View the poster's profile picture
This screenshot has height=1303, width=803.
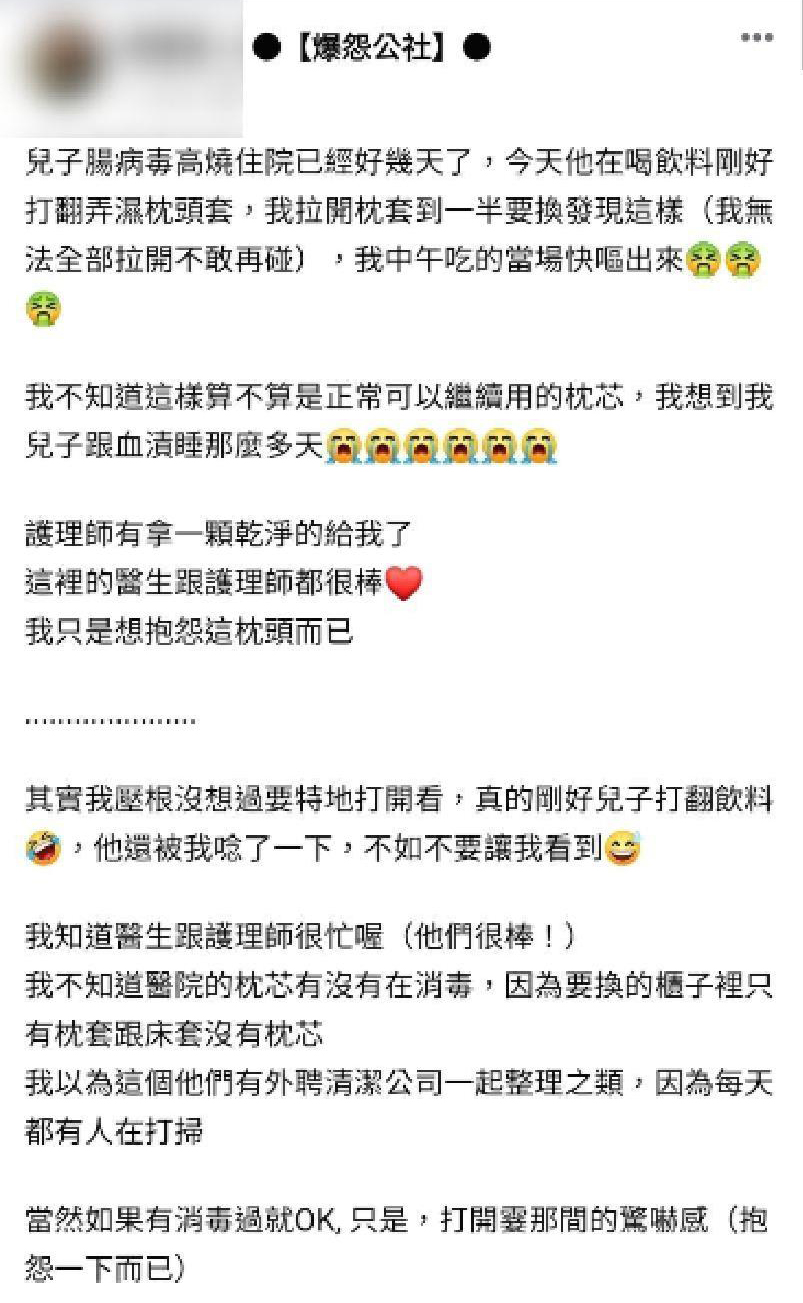62,64
